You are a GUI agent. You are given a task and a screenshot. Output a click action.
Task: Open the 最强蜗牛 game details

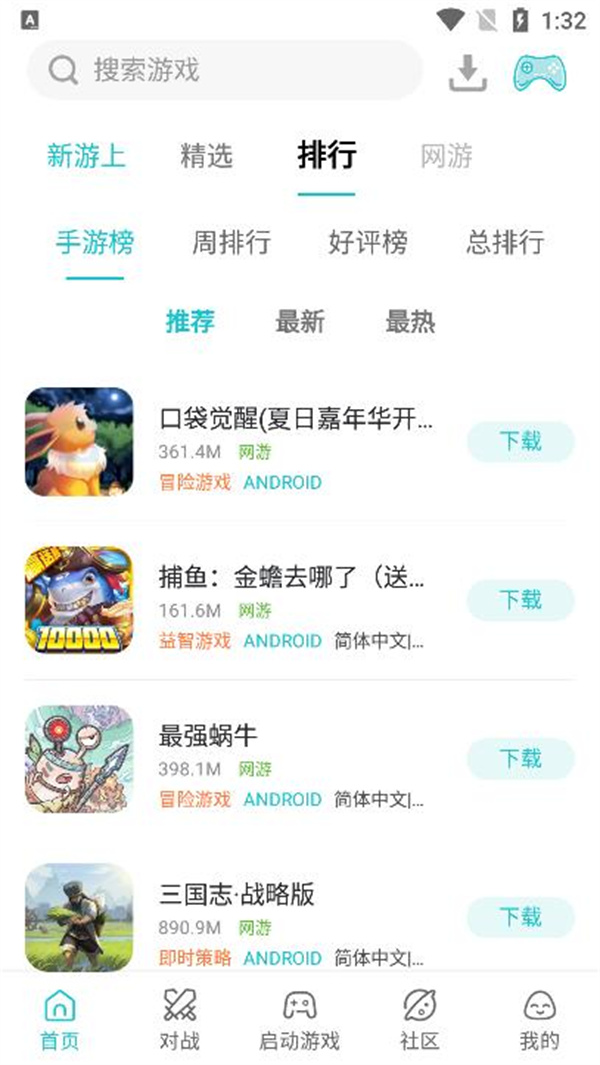tap(208, 736)
